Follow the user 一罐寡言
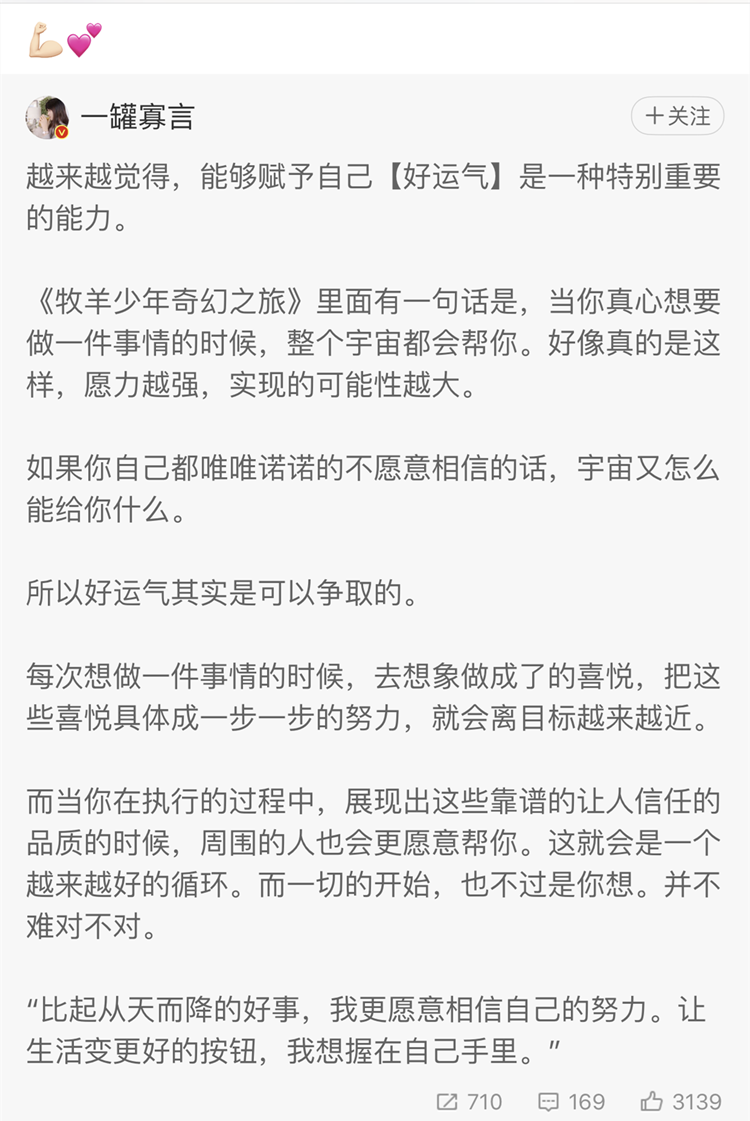 677,117
